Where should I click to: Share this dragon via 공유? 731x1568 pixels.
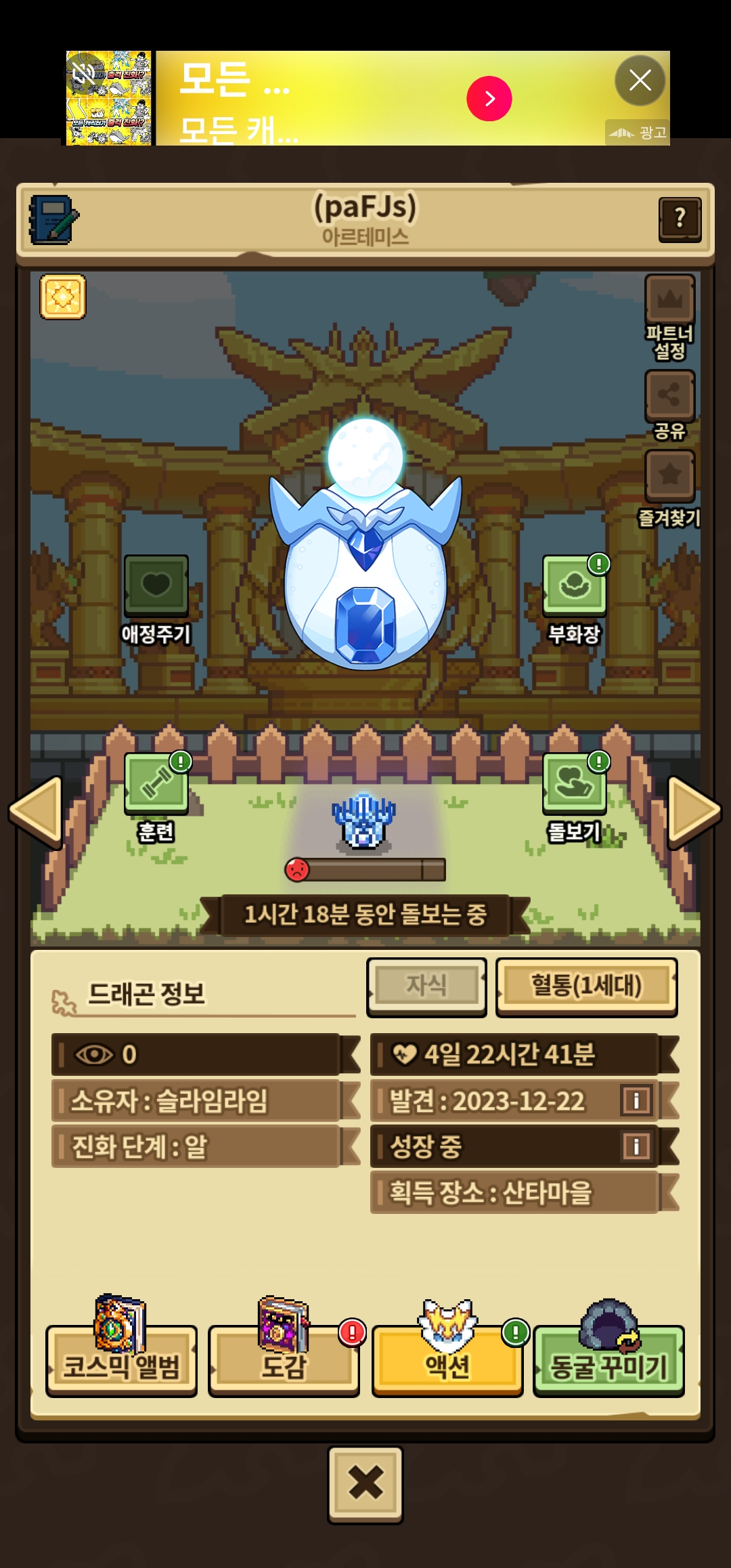coord(669,396)
